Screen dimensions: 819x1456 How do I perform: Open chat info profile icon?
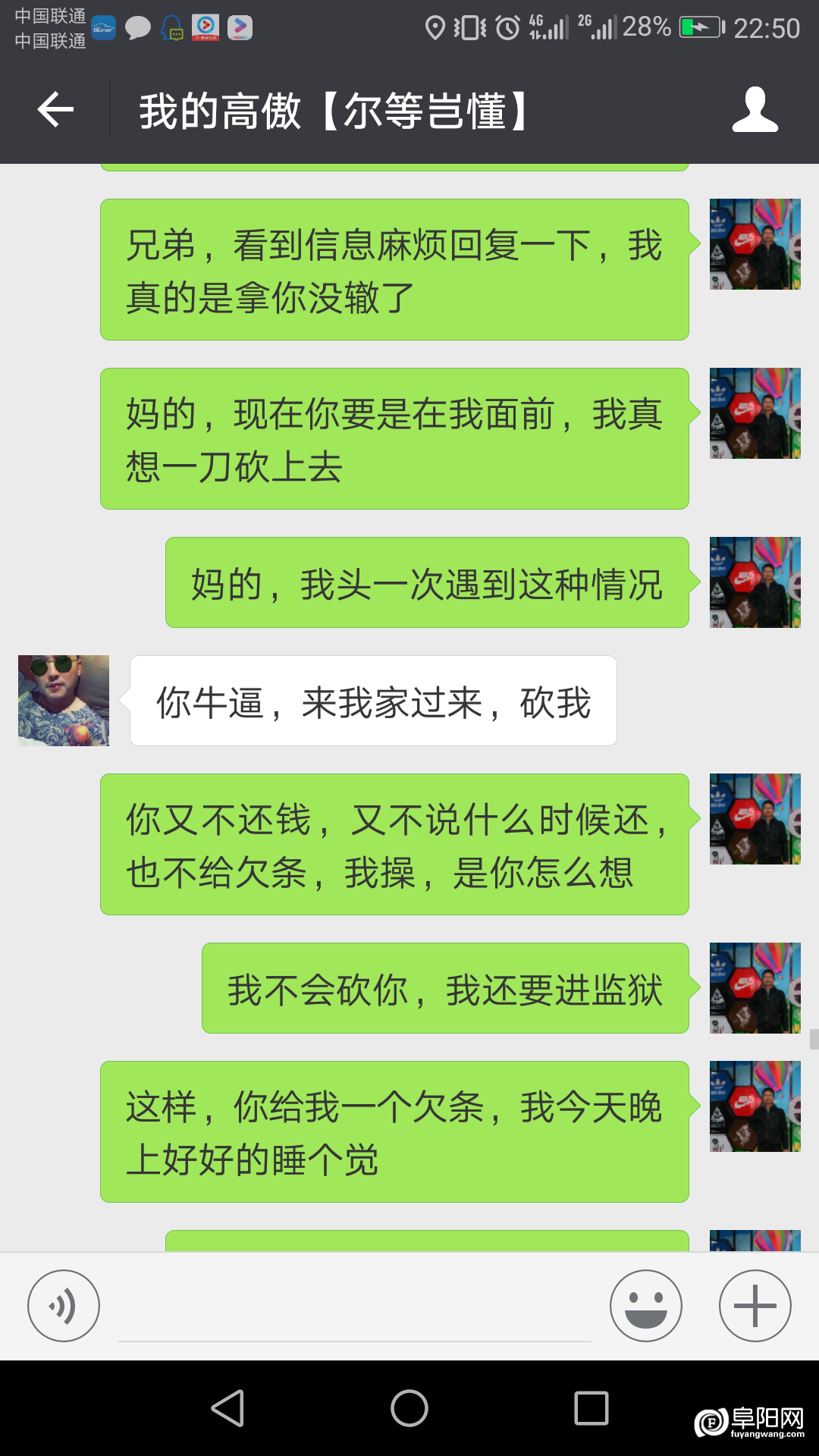755,110
